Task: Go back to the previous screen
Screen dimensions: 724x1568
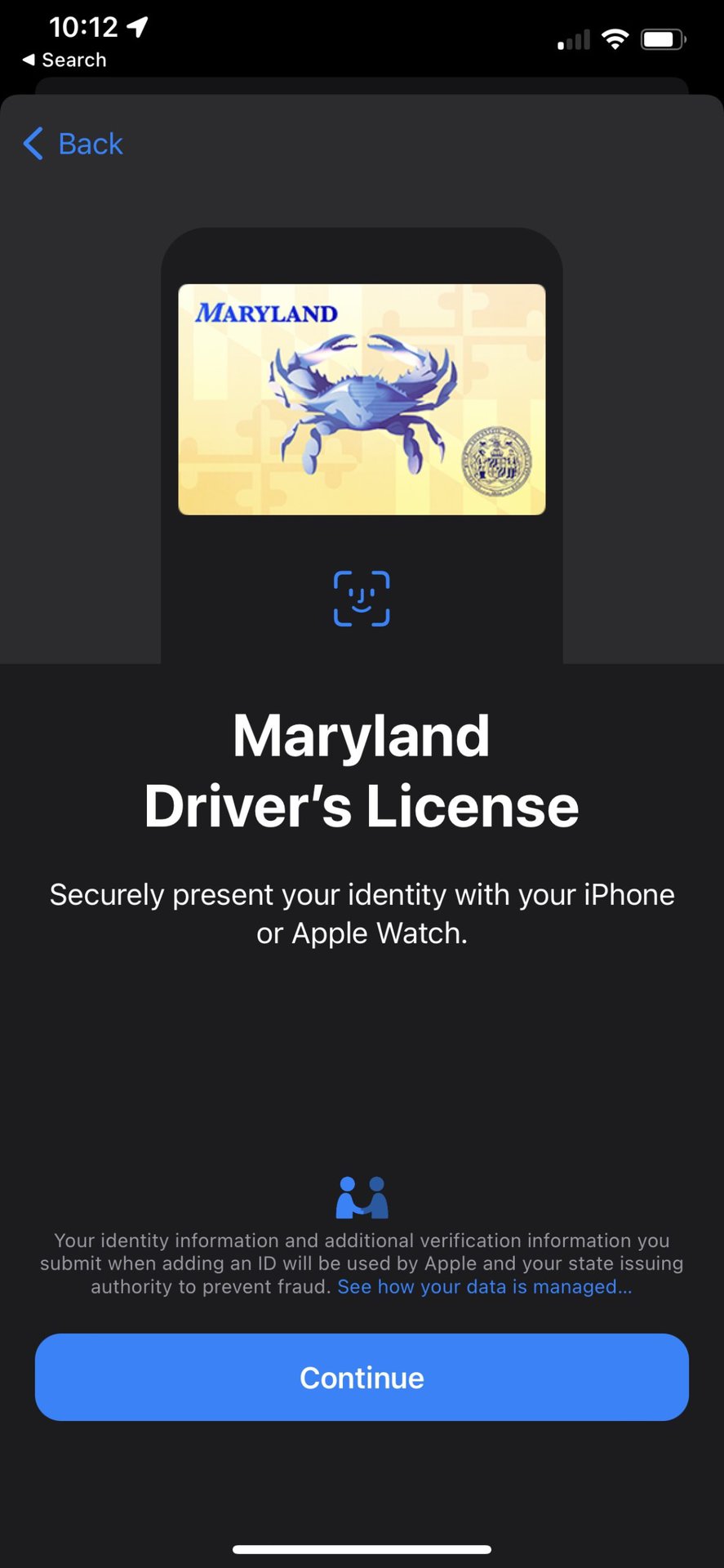Action: point(74,144)
